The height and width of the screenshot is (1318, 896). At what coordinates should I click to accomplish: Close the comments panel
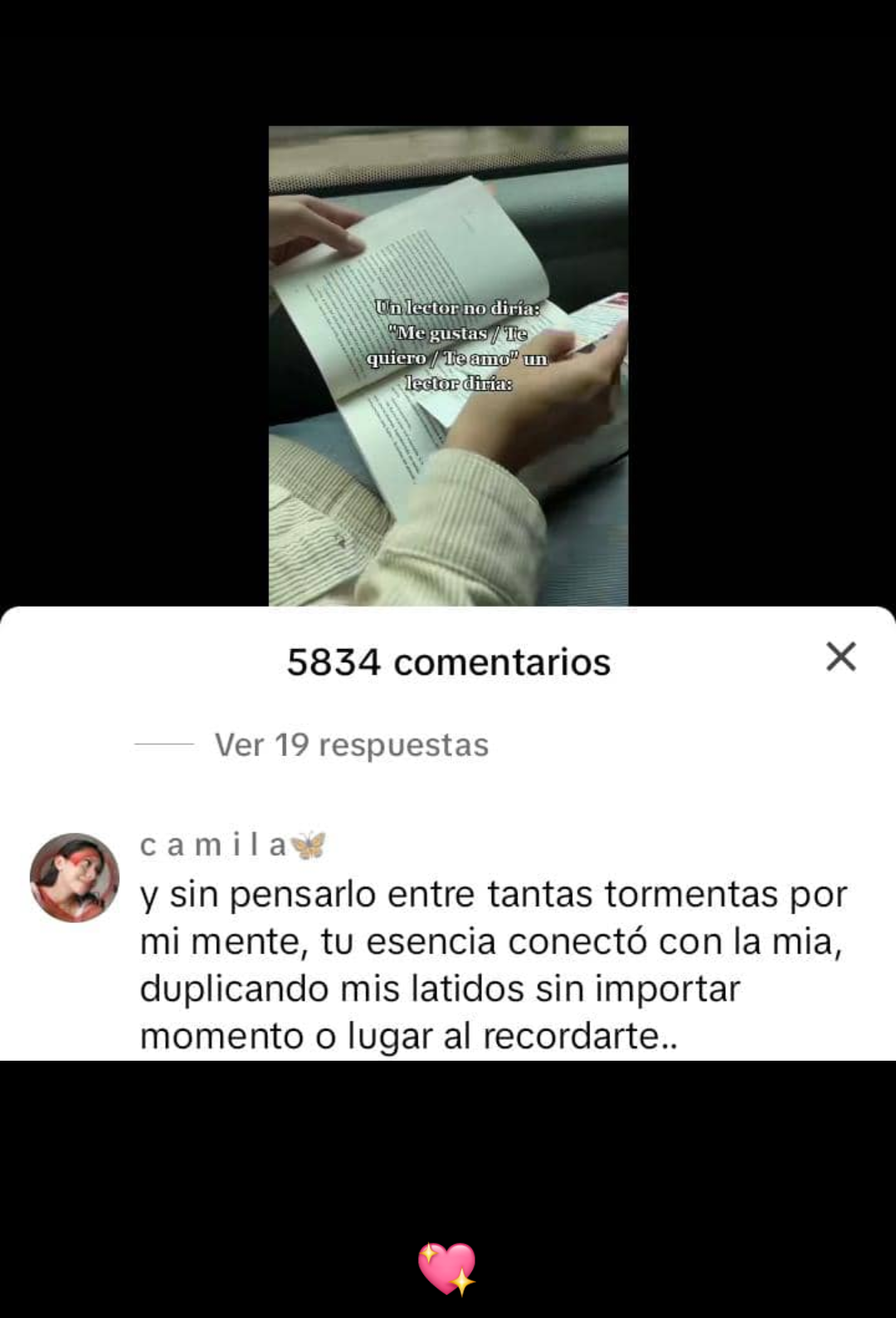tap(840, 657)
